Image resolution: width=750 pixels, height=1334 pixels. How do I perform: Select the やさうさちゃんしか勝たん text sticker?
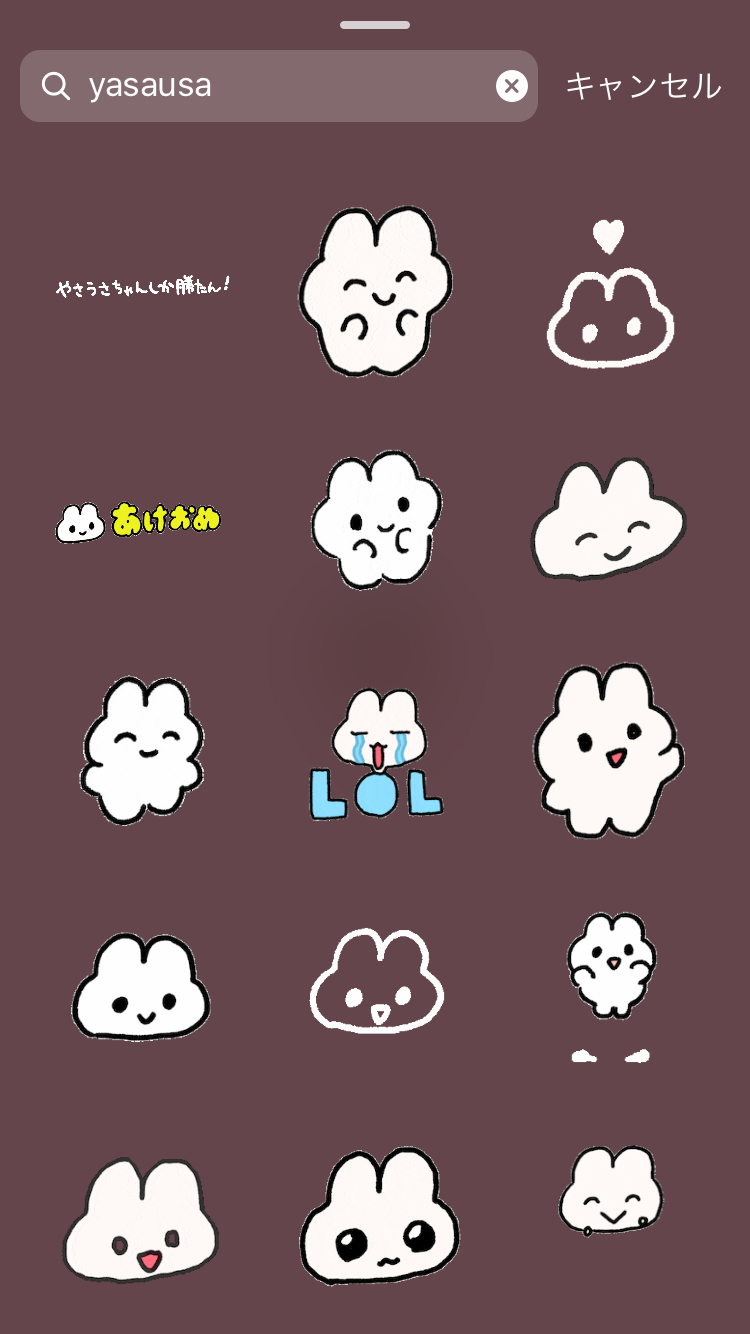[143, 287]
